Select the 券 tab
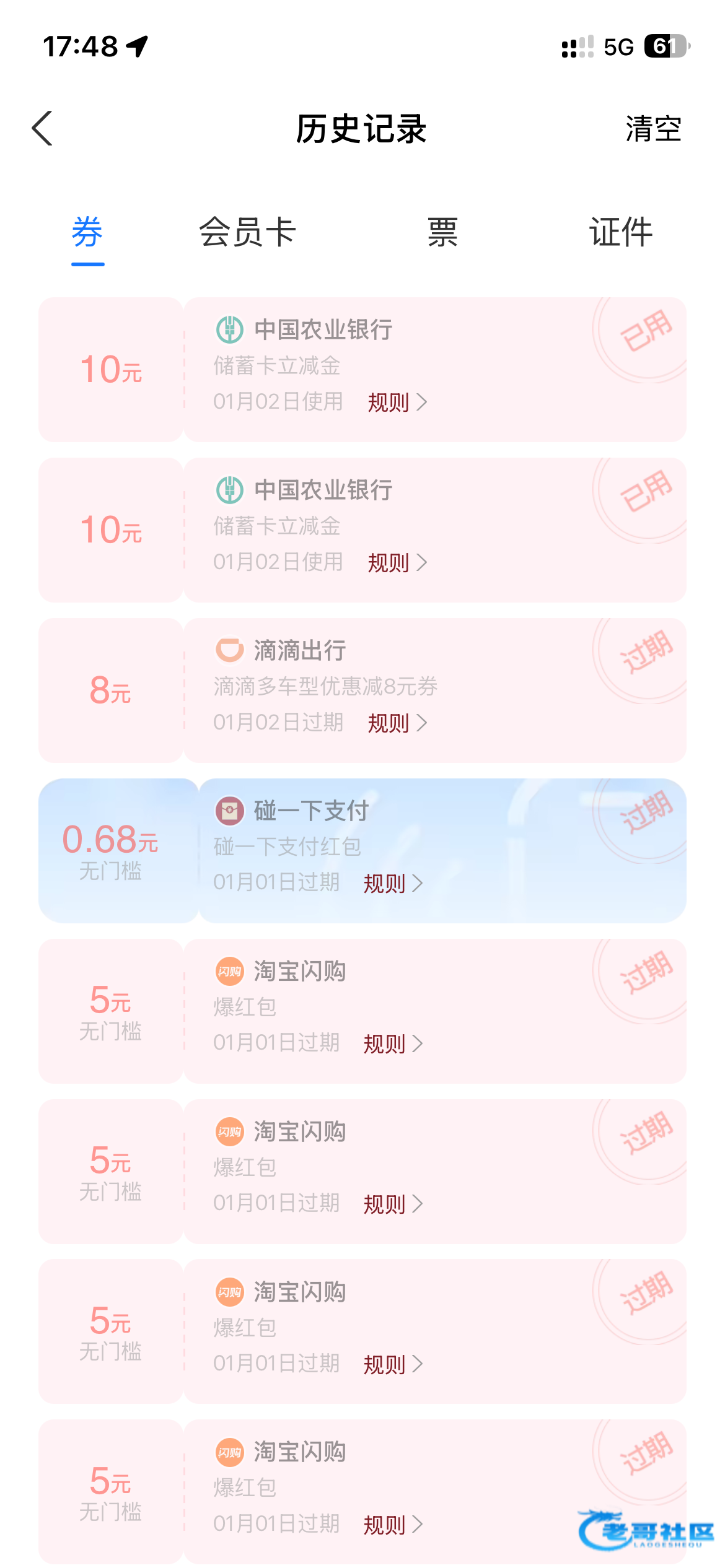The image size is (725, 1568). [x=87, y=232]
